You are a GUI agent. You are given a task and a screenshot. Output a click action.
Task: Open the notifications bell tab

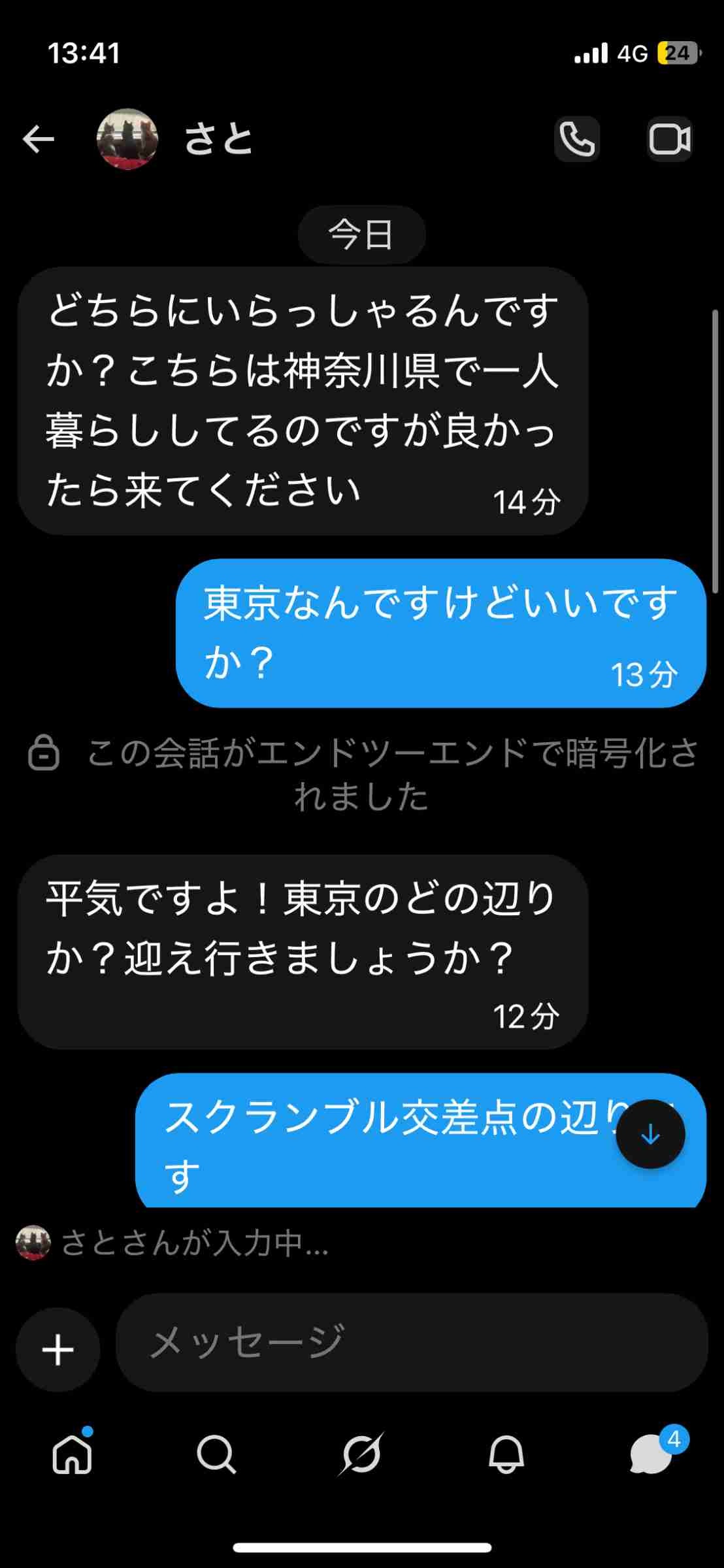point(506,1456)
